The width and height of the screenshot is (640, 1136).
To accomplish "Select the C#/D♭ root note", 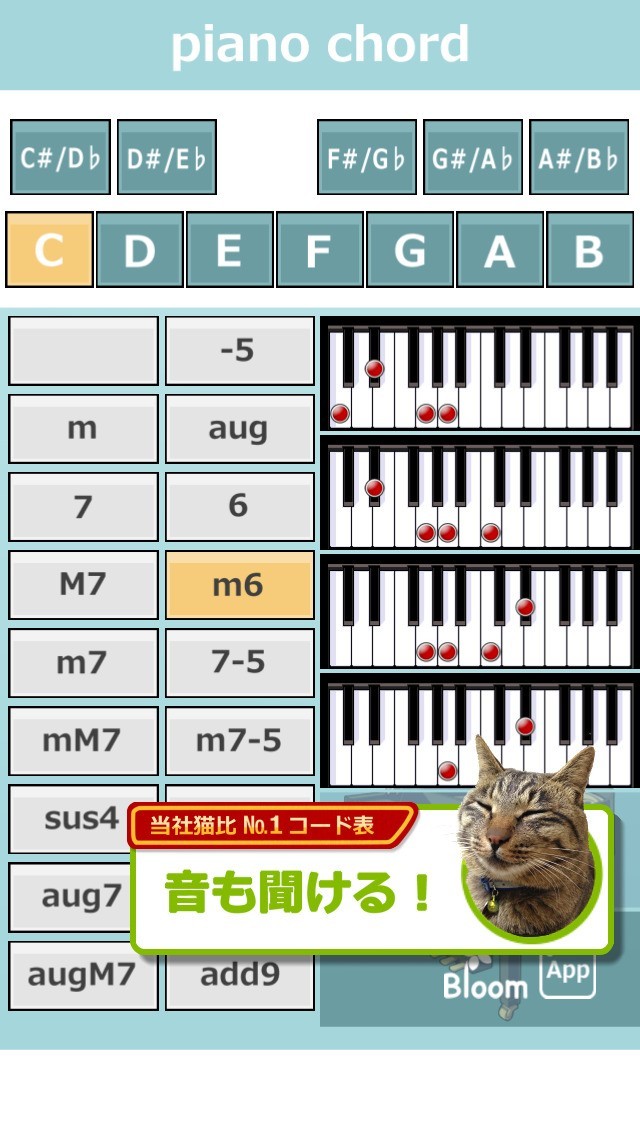I will (x=60, y=157).
